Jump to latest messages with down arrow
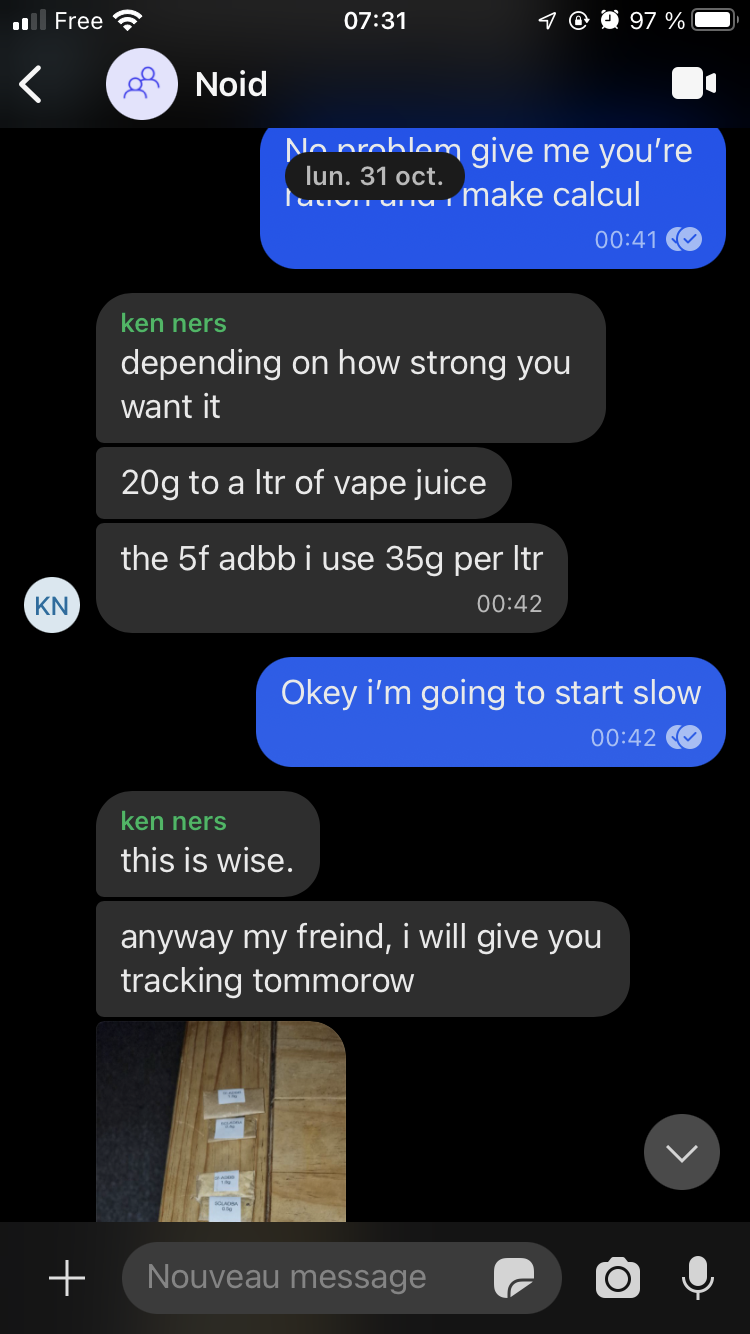The height and width of the screenshot is (1334, 750). tap(682, 1152)
